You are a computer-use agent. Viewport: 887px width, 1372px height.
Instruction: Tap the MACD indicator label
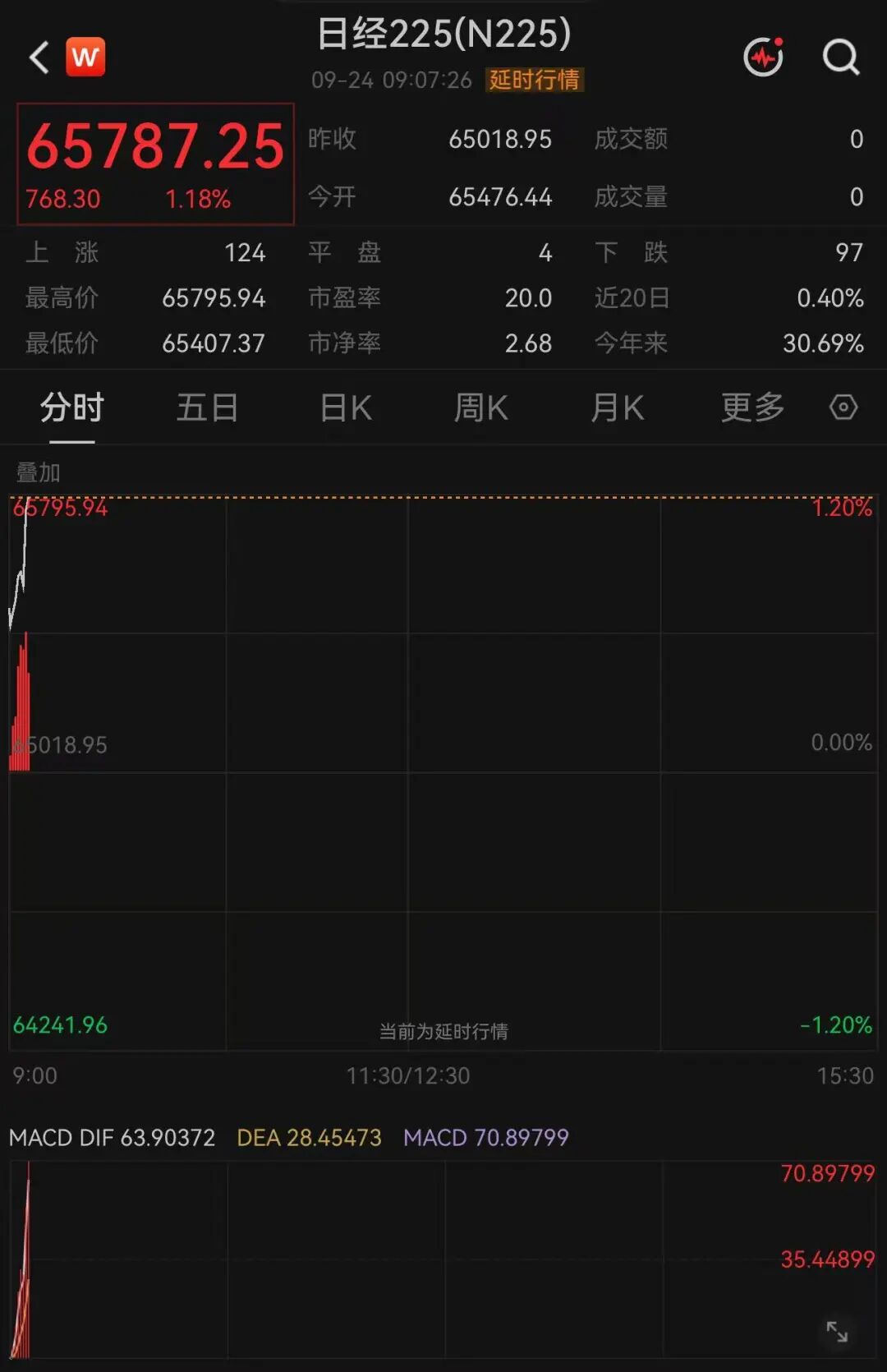42,1138
